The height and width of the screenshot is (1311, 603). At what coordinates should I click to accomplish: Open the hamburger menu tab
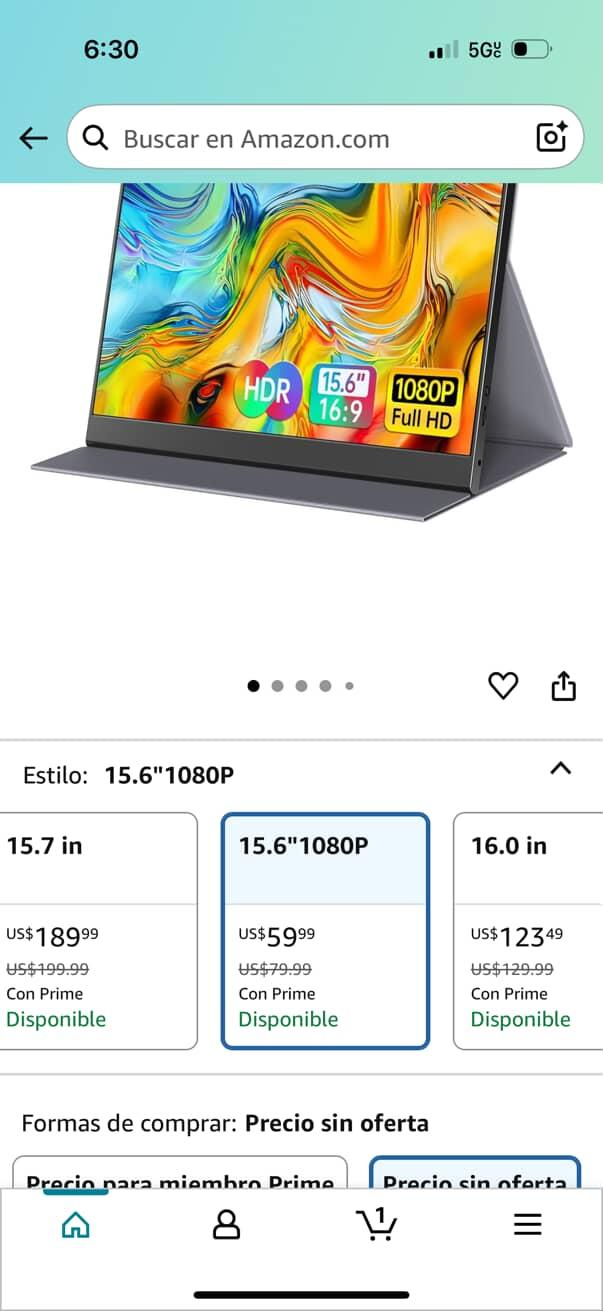527,1224
